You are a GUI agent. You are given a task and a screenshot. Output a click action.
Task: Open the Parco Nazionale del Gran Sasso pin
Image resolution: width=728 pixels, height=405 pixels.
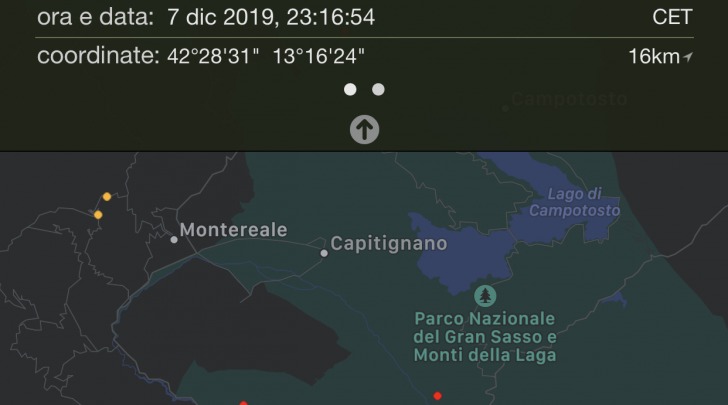tap(485, 296)
